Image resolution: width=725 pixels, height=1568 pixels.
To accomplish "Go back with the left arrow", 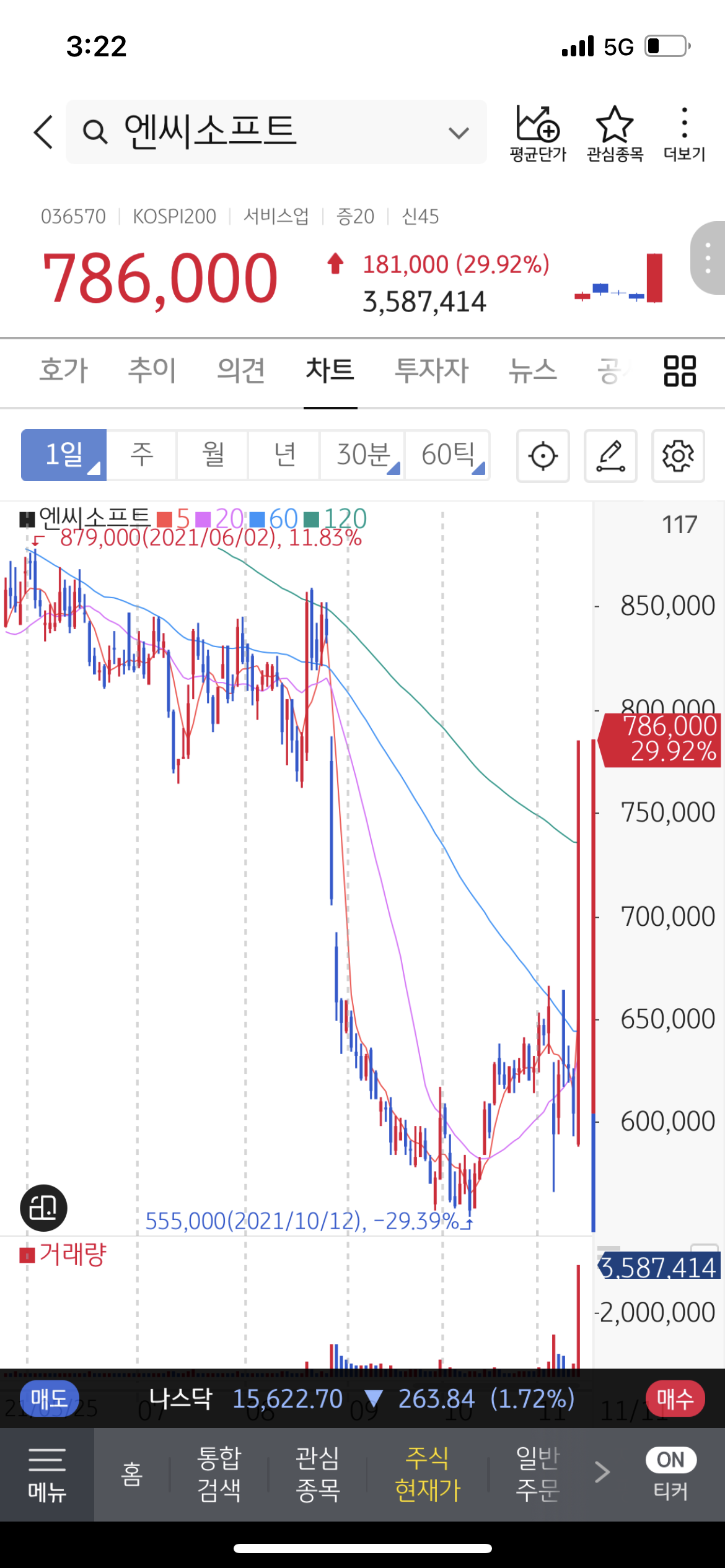I will coord(44,132).
